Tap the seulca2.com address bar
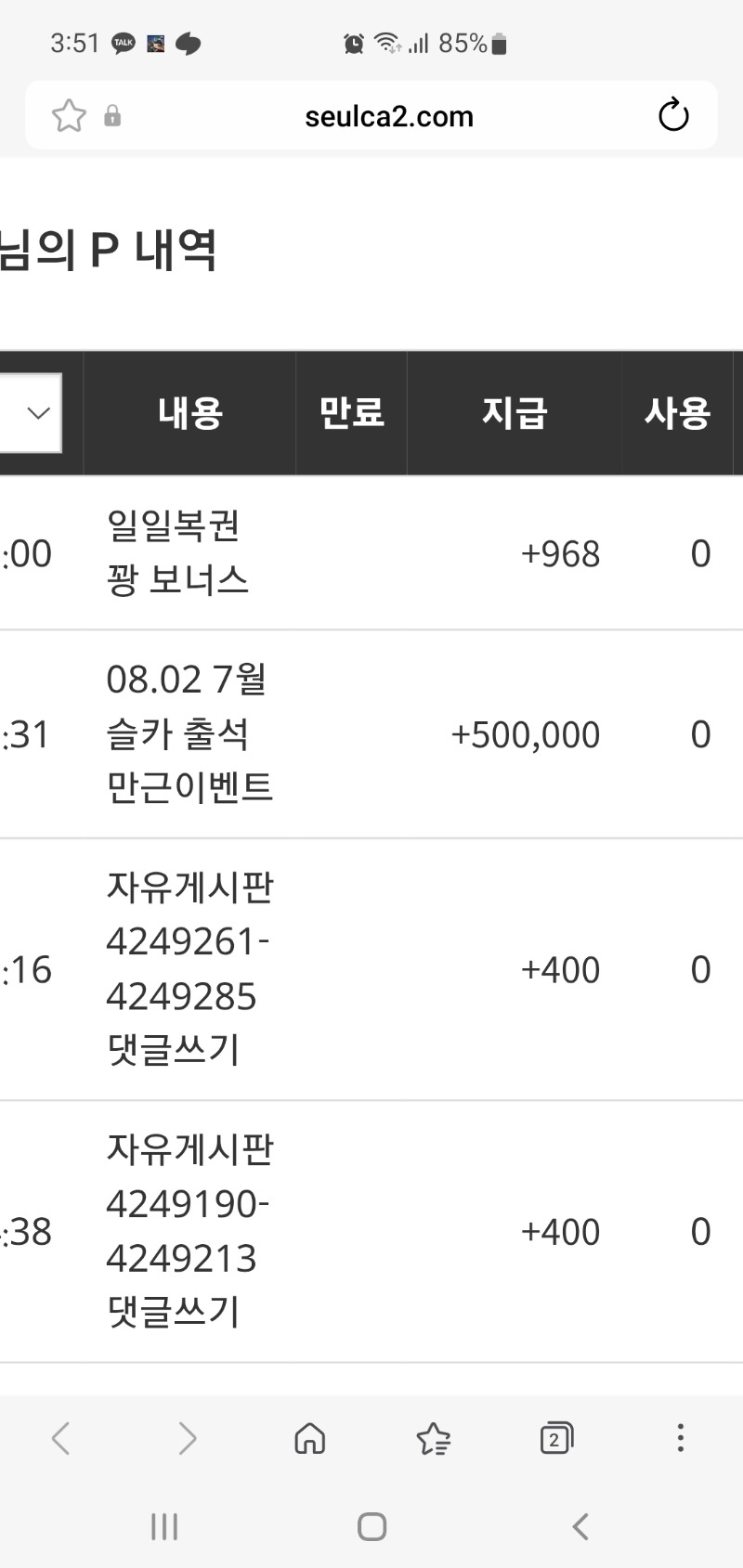The width and height of the screenshot is (743, 1568). point(389,116)
